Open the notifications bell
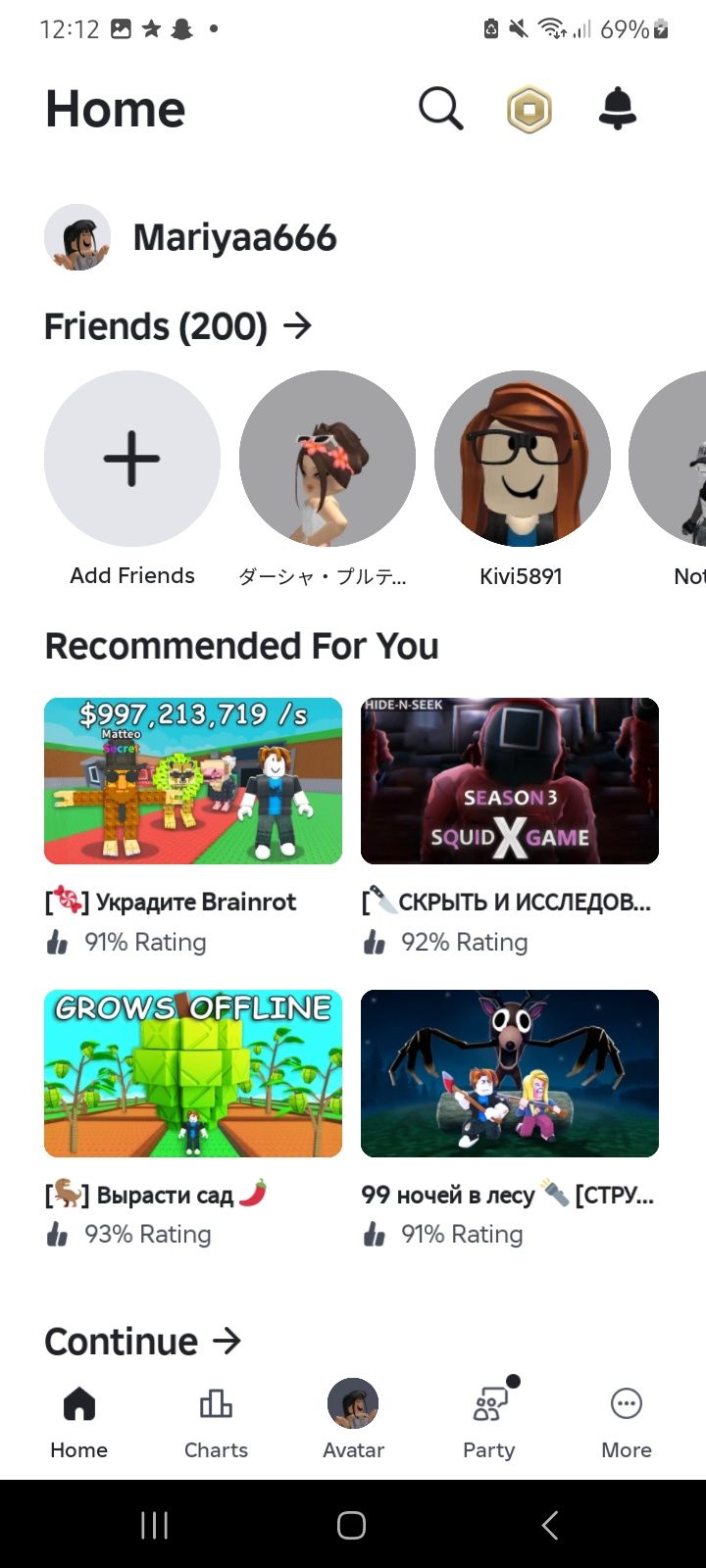This screenshot has width=706, height=1568. 617,109
